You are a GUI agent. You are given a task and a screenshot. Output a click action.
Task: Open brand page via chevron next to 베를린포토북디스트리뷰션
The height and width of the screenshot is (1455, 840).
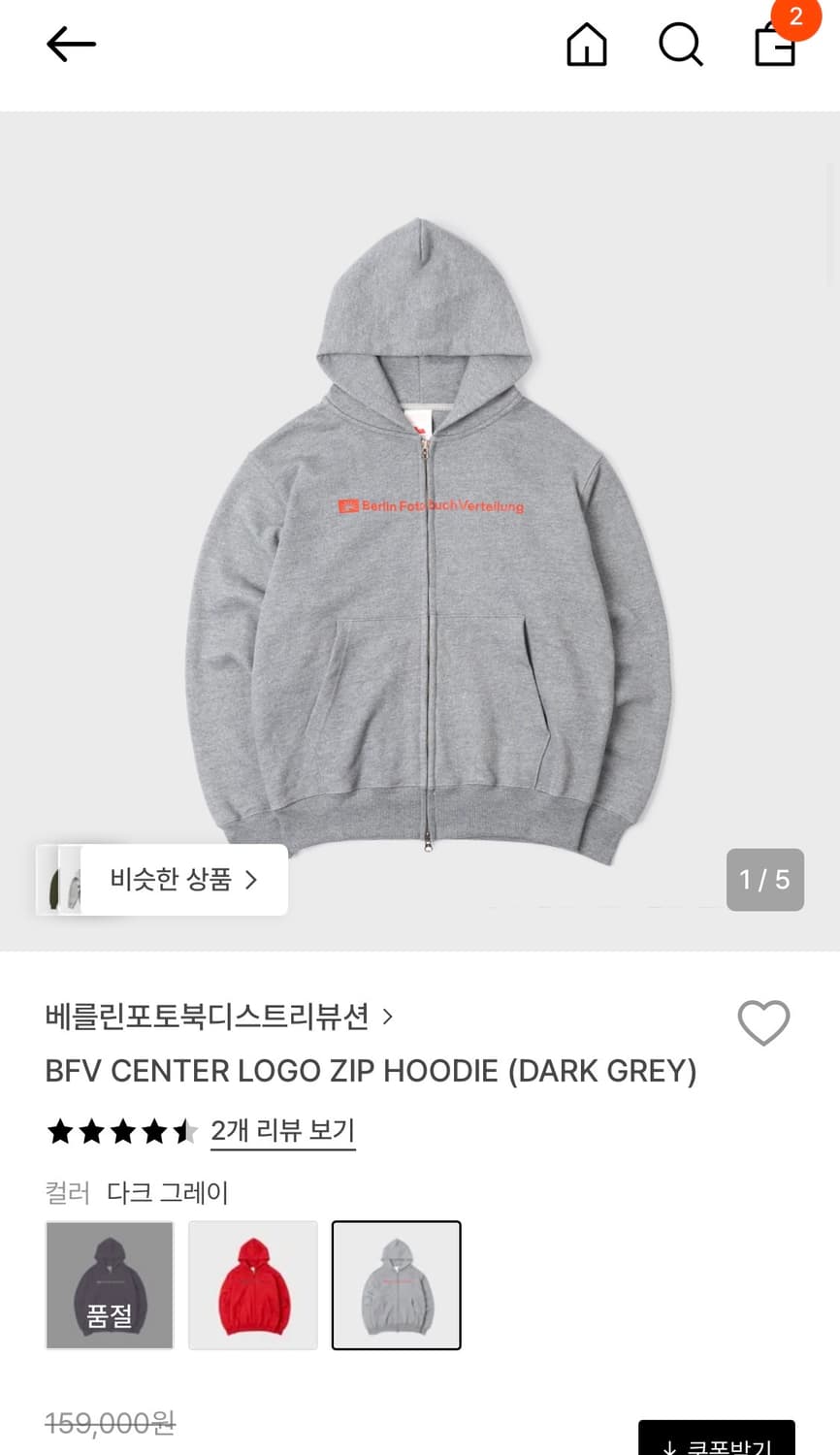click(x=387, y=1017)
